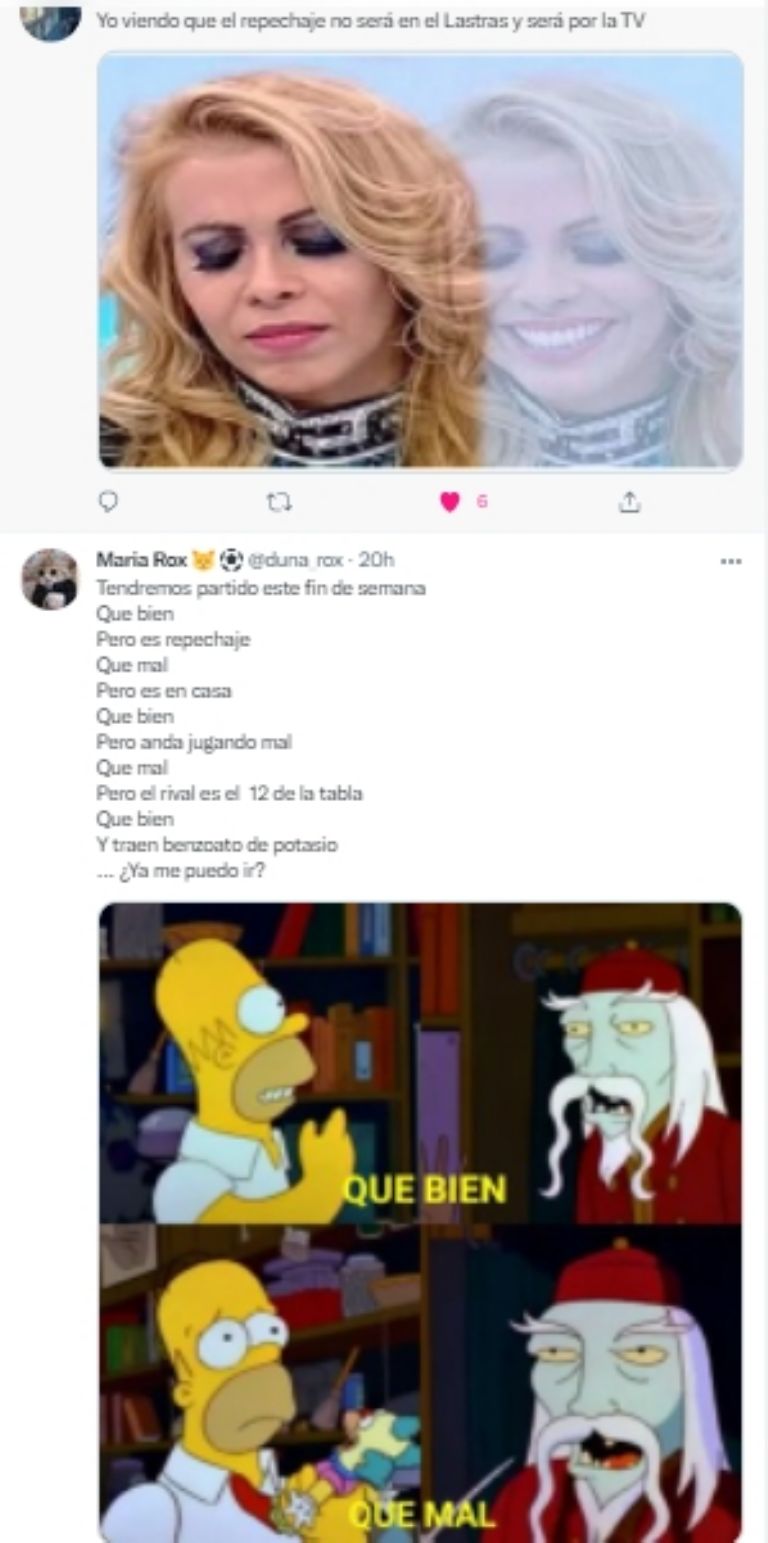Open the first tweet author's avatar
768x1543 pixels.
(x=50, y=22)
